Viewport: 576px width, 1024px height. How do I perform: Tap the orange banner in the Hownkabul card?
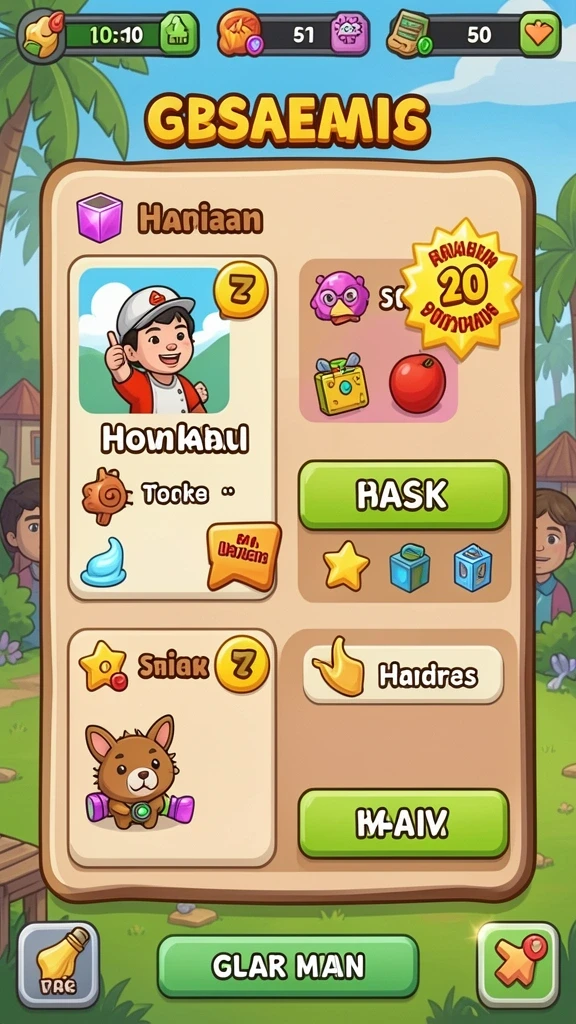point(244,555)
